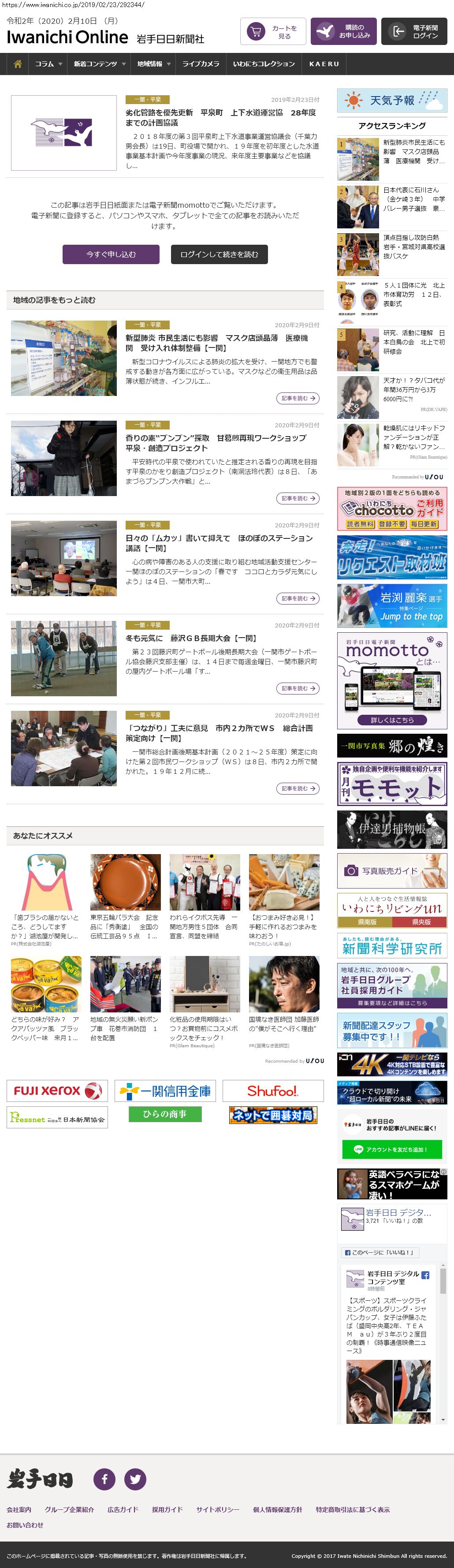Image resolution: width=454 pixels, height=1568 pixels.
Task: Open momotto 詳しくはこちら banner
Action: click(392, 720)
